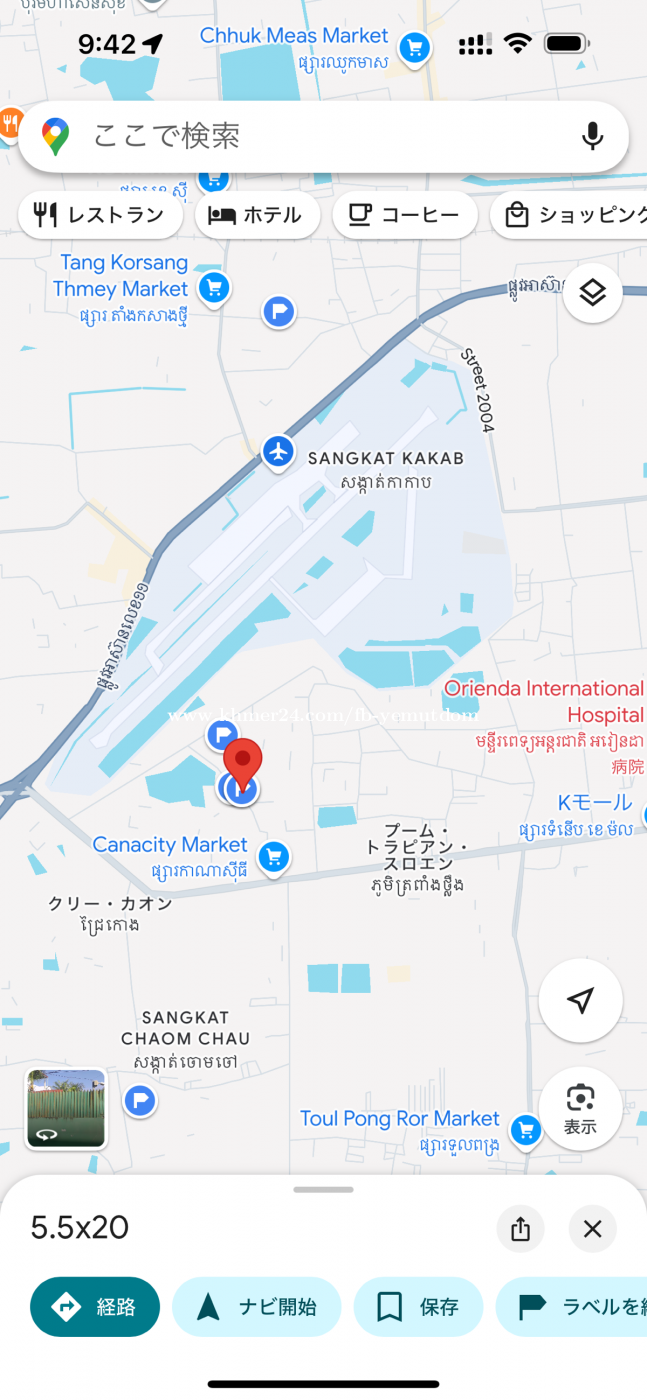The height and width of the screenshot is (1400, 647).
Task: Add a label with the ラベル button
Action: pos(571,1307)
